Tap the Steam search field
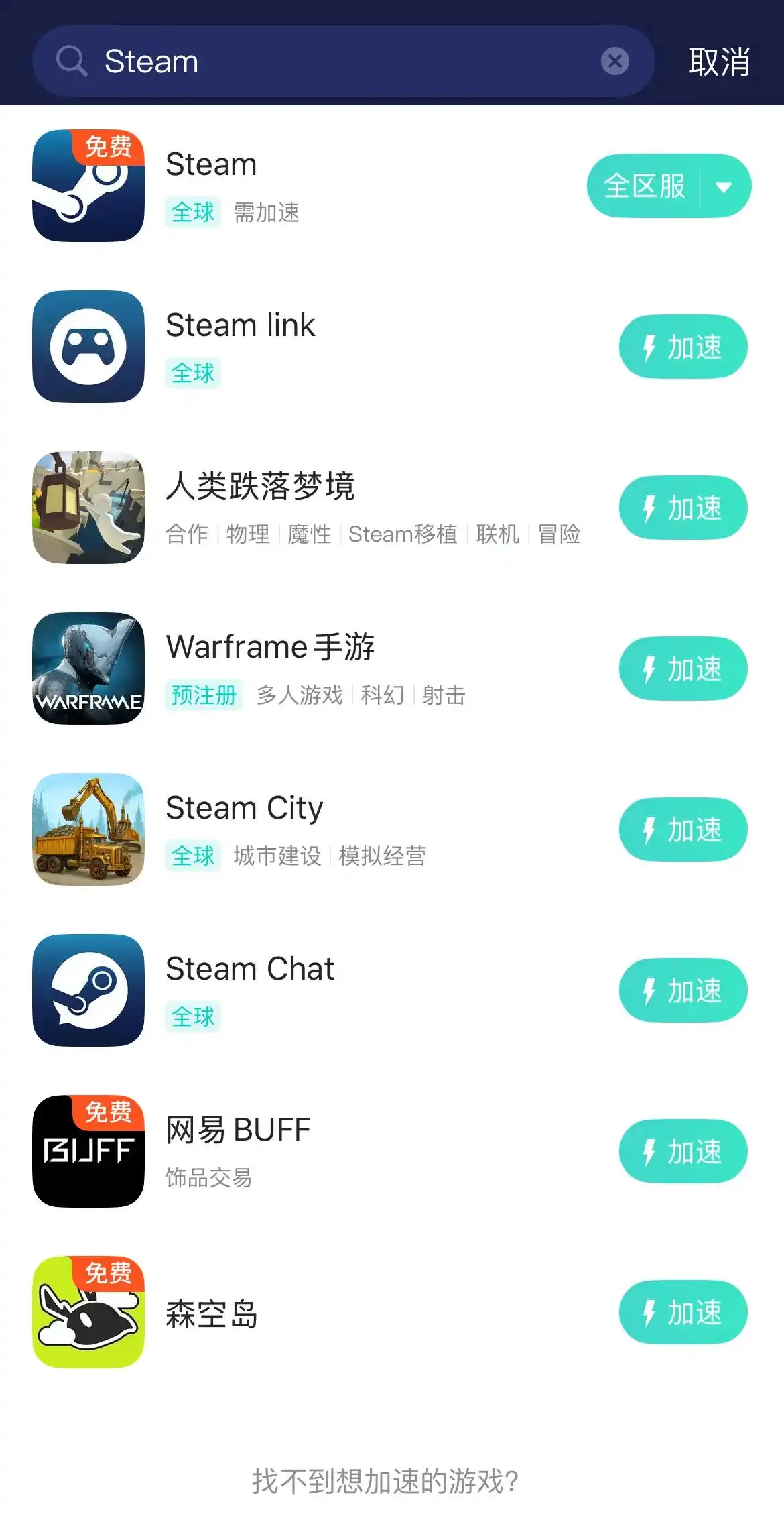The width and height of the screenshot is (784, 1518). [335, 62]
